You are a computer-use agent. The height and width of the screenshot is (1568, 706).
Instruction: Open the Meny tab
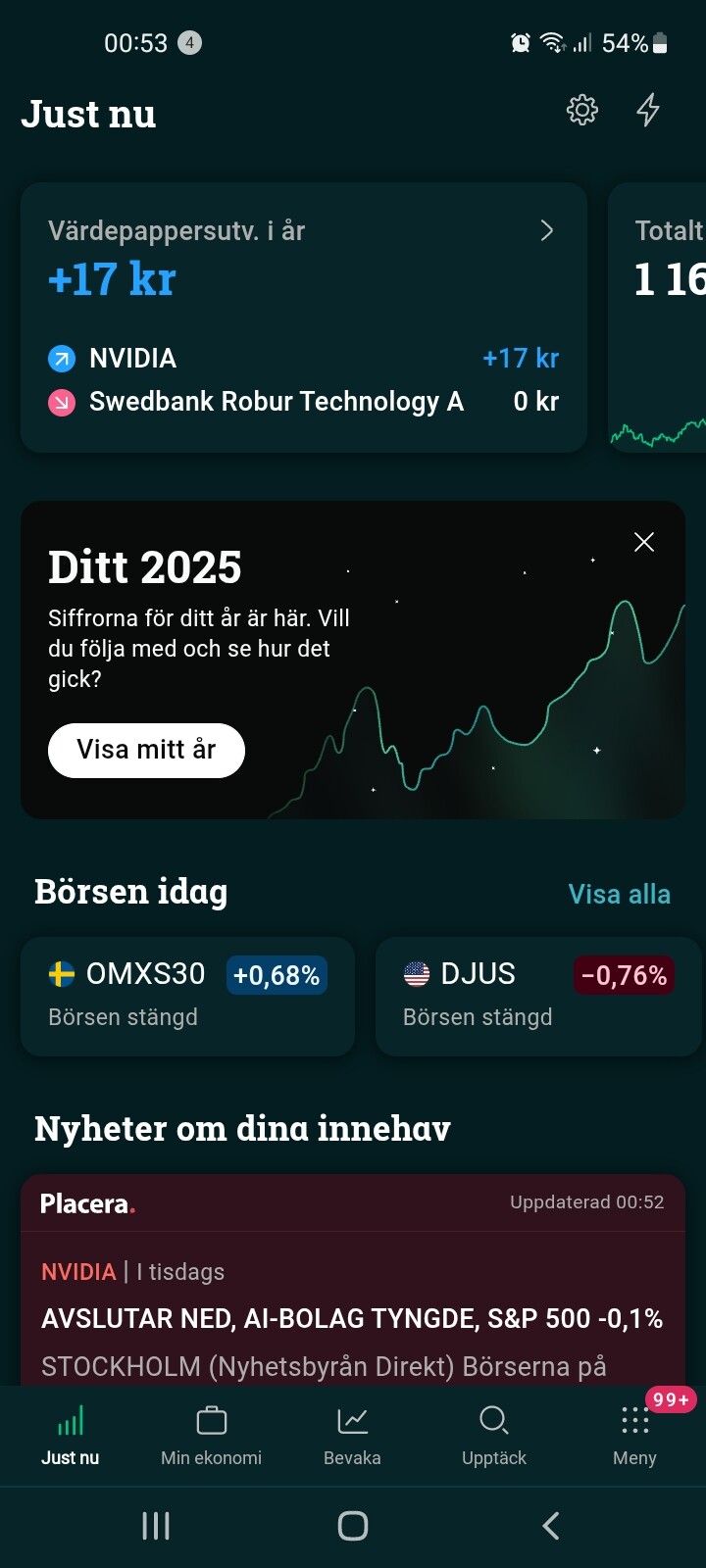(x=634, y=1435)
